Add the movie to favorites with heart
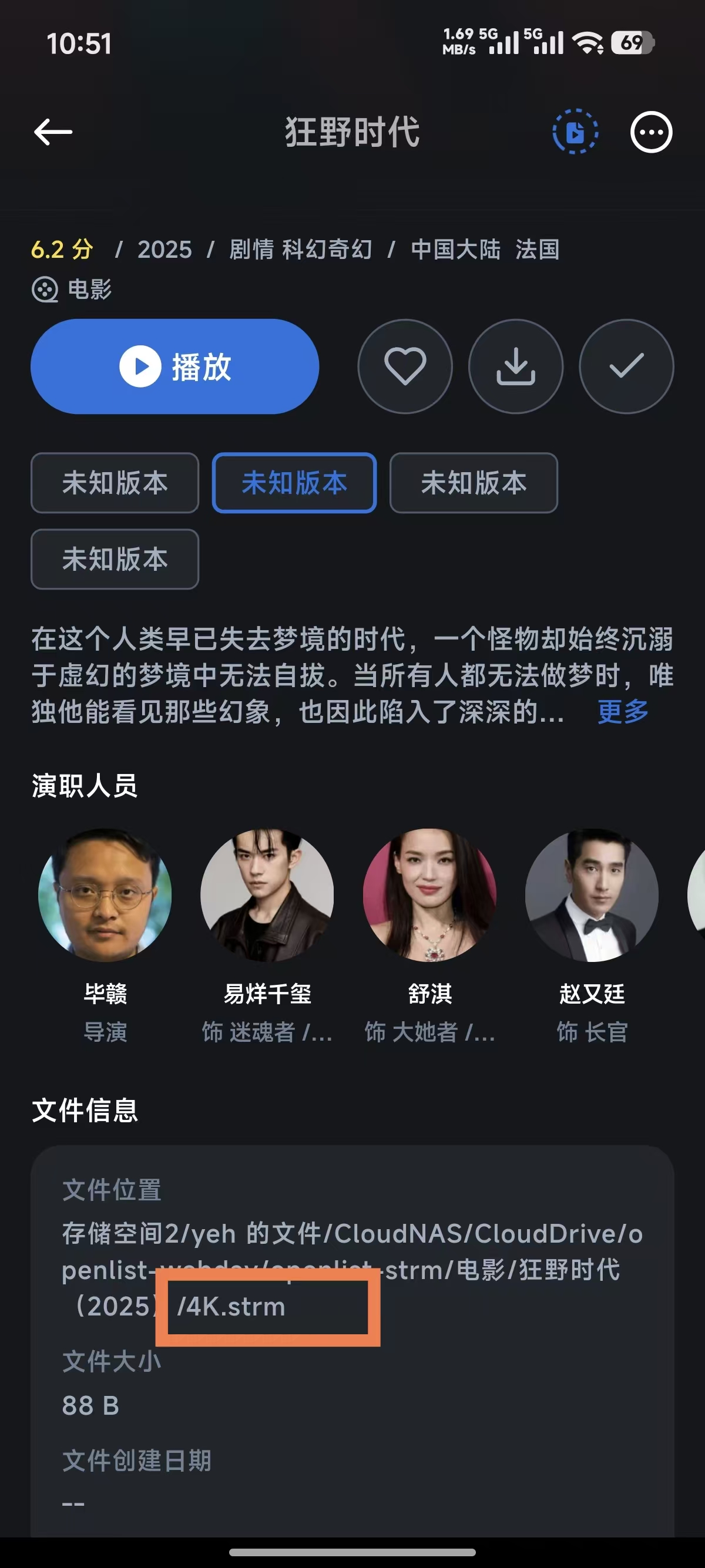The image size is (705, 1568). click(405, 366)
